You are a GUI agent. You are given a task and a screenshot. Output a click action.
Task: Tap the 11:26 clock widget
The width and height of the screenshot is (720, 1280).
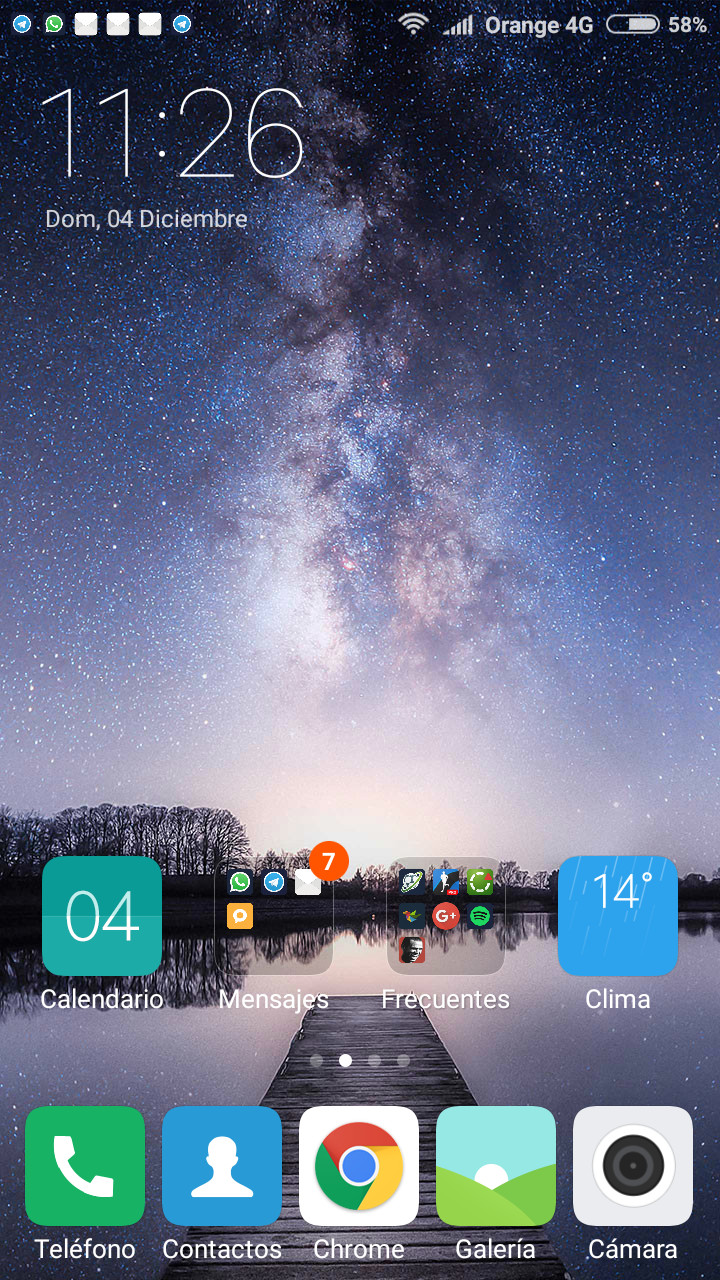coord(172,133)
